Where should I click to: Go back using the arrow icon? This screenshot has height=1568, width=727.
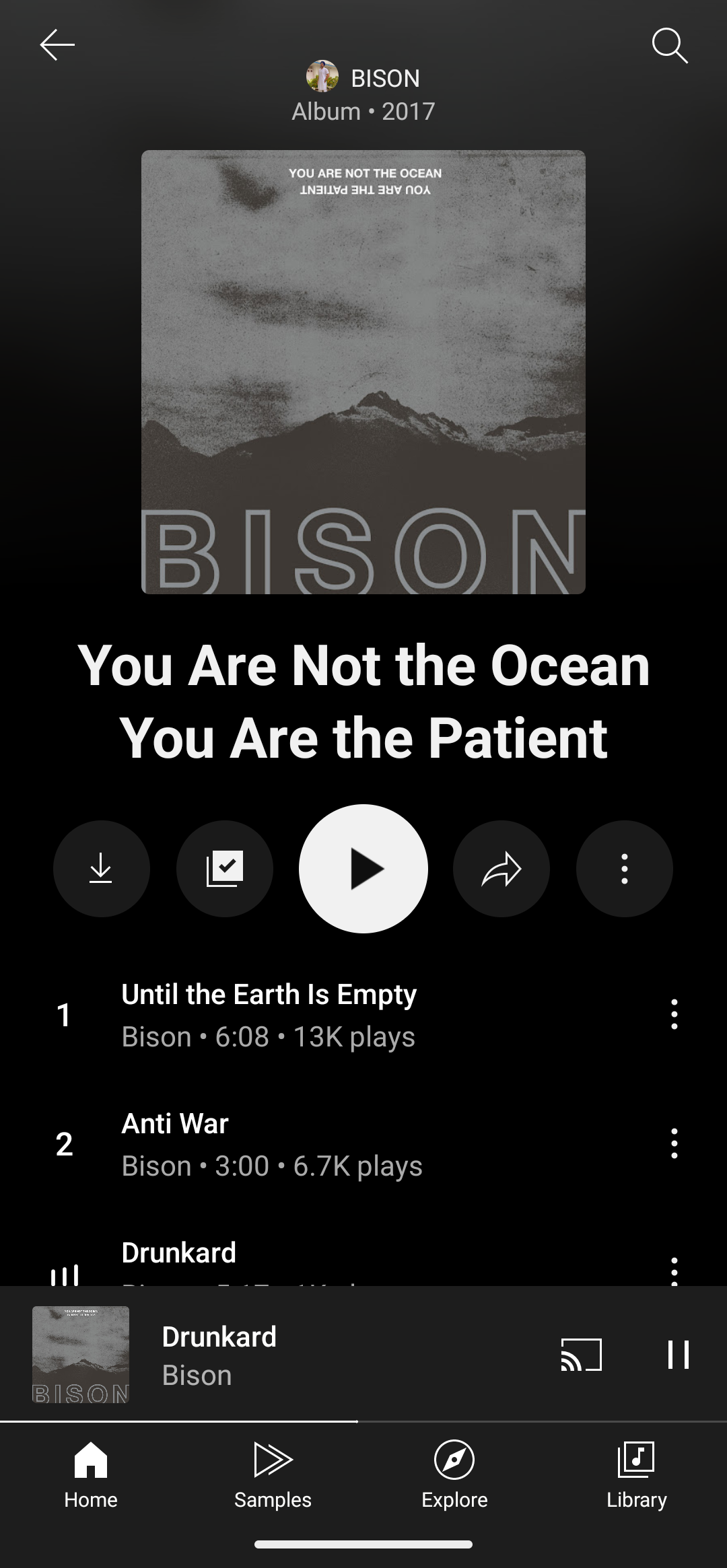tap(57, 45)
